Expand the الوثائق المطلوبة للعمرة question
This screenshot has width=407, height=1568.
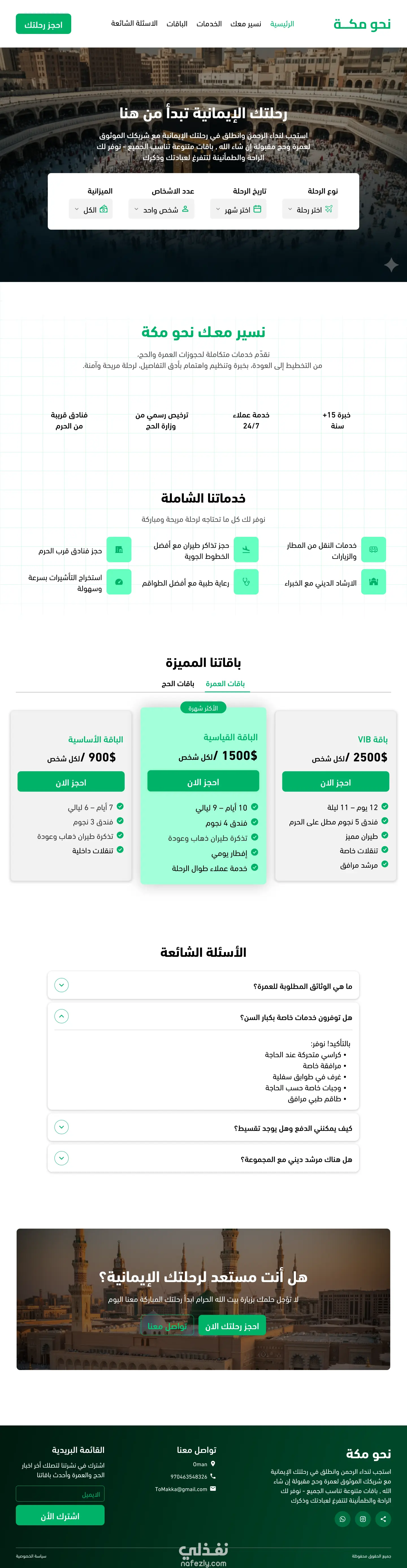61,985
